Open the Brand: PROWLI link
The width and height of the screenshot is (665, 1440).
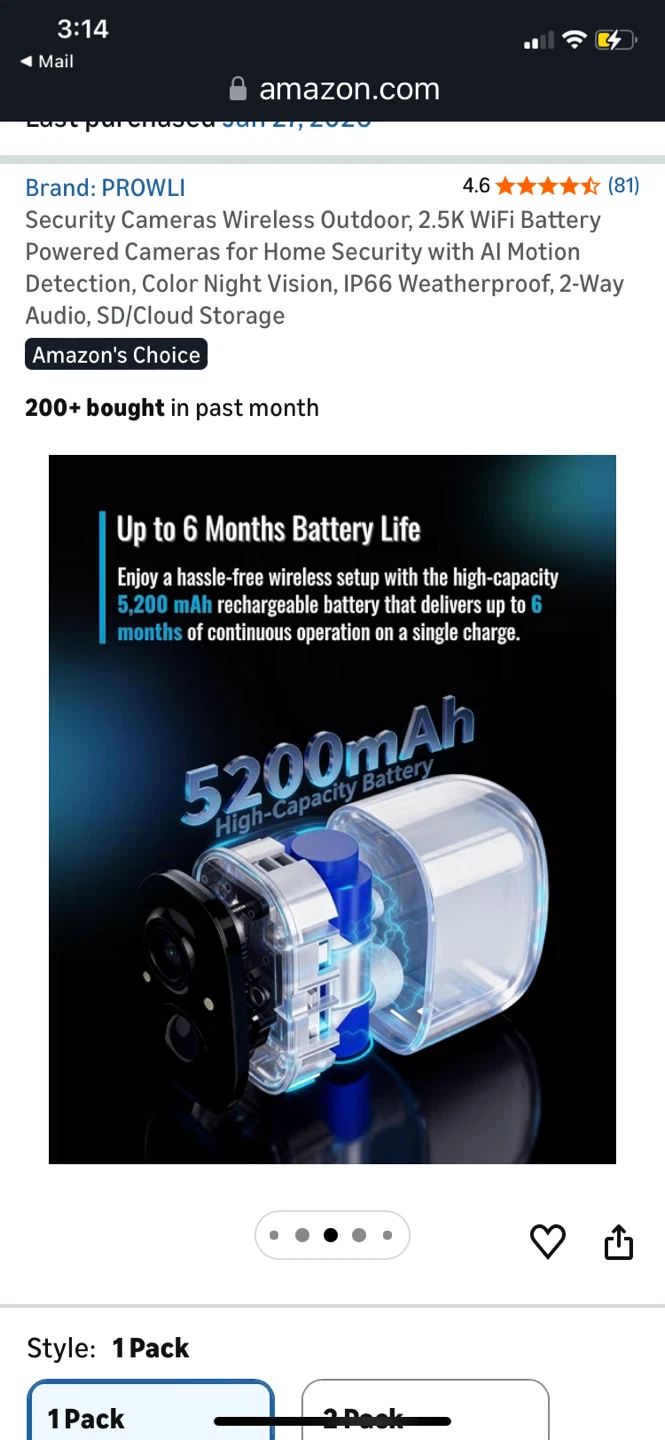105,187
